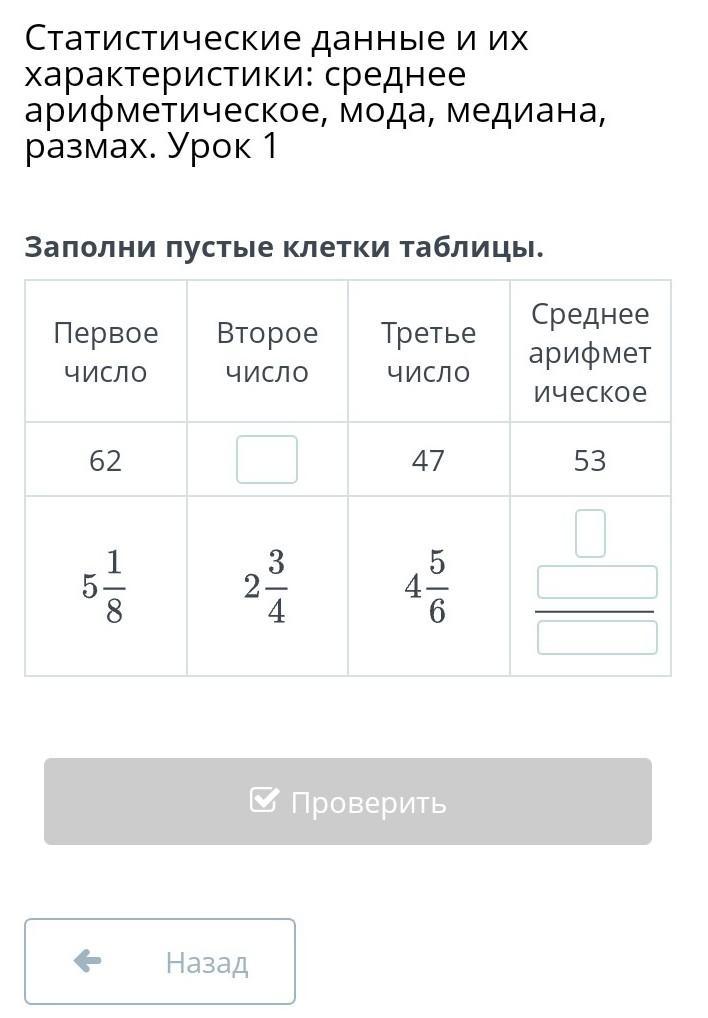This screenshot has height=1018, width=708.
Task: Focus the fraction denominator input box
Action: tap(597, 638)
